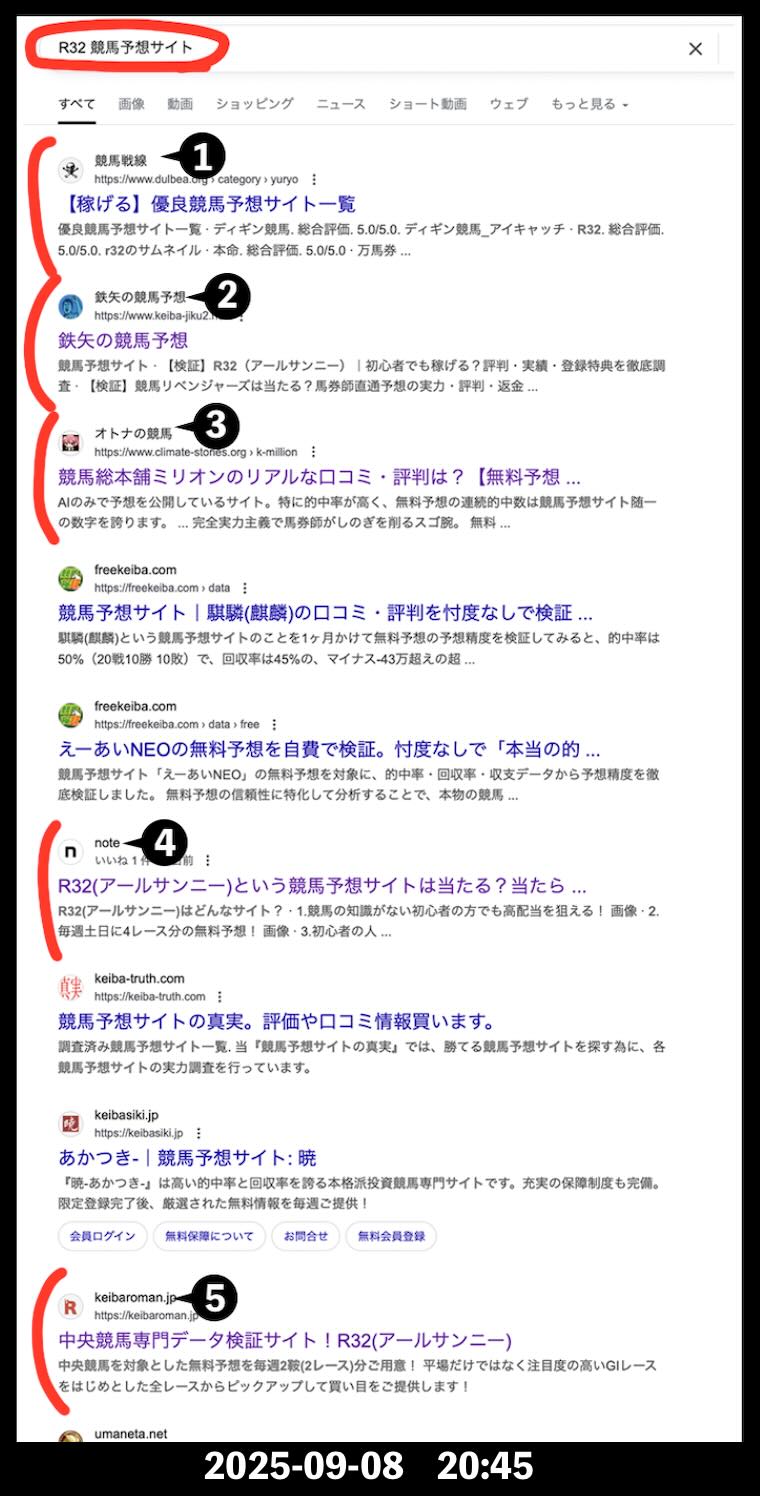Screen dimensions: 760x1496
Task: Clear the search query with the X
Action: [695, 49]
